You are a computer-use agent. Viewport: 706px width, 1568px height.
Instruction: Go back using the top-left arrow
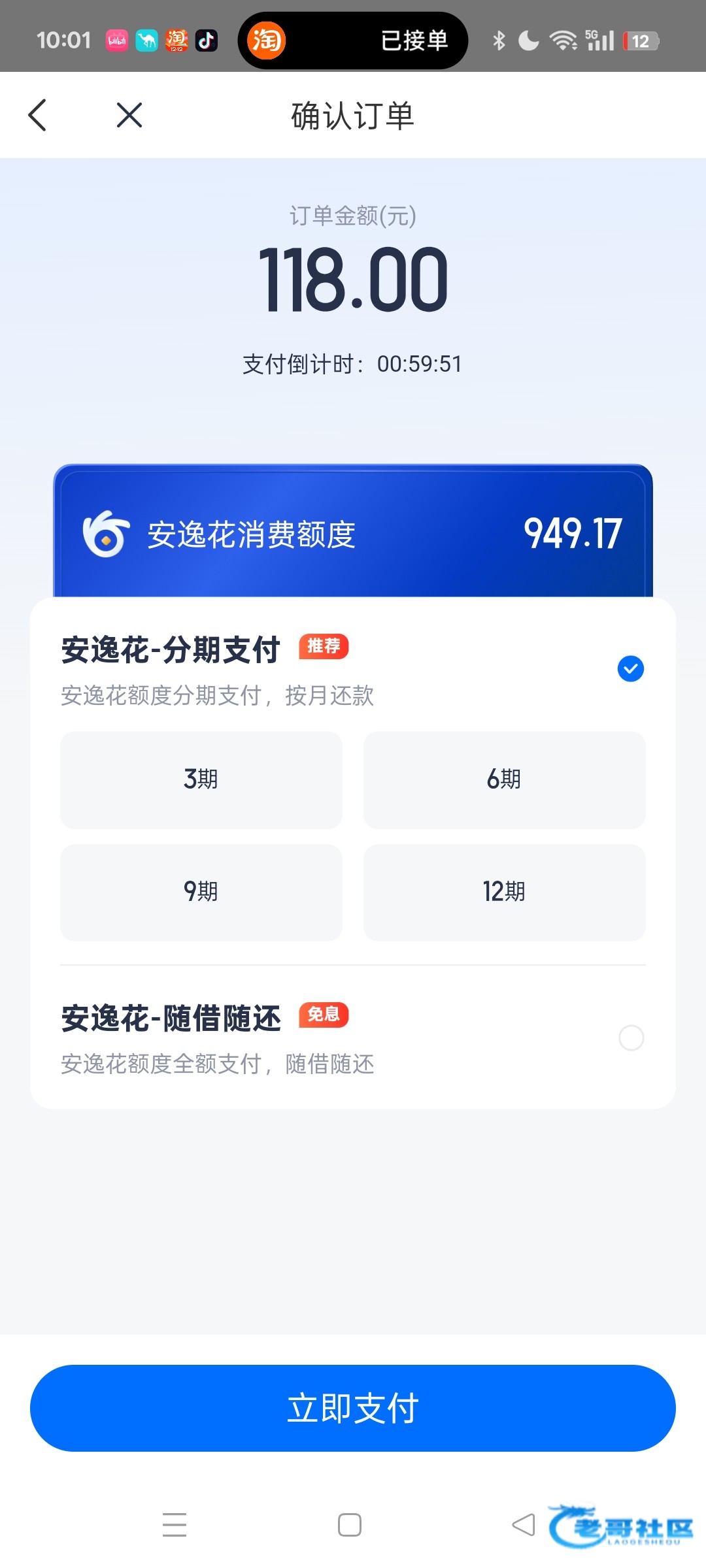pyautogui.click(x=38, y=115)
